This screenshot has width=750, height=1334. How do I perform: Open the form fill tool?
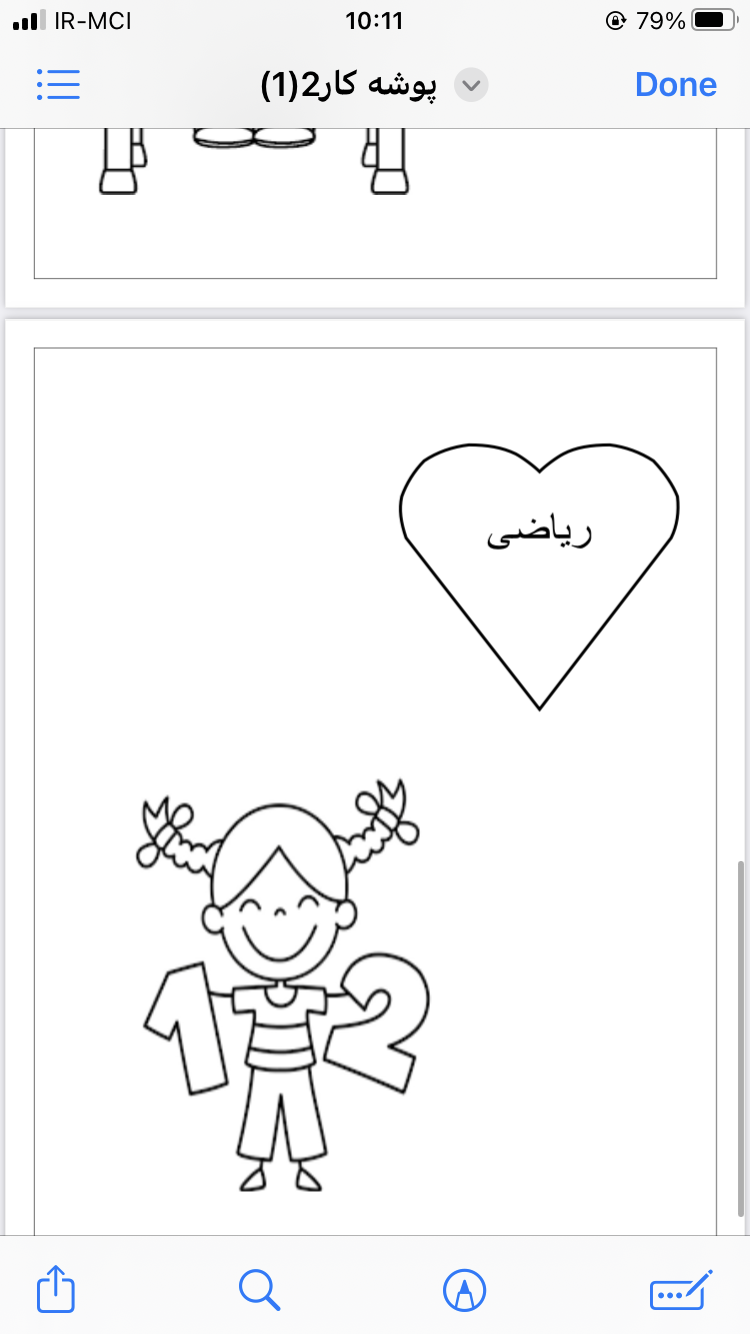click(x=681, y=1289)
